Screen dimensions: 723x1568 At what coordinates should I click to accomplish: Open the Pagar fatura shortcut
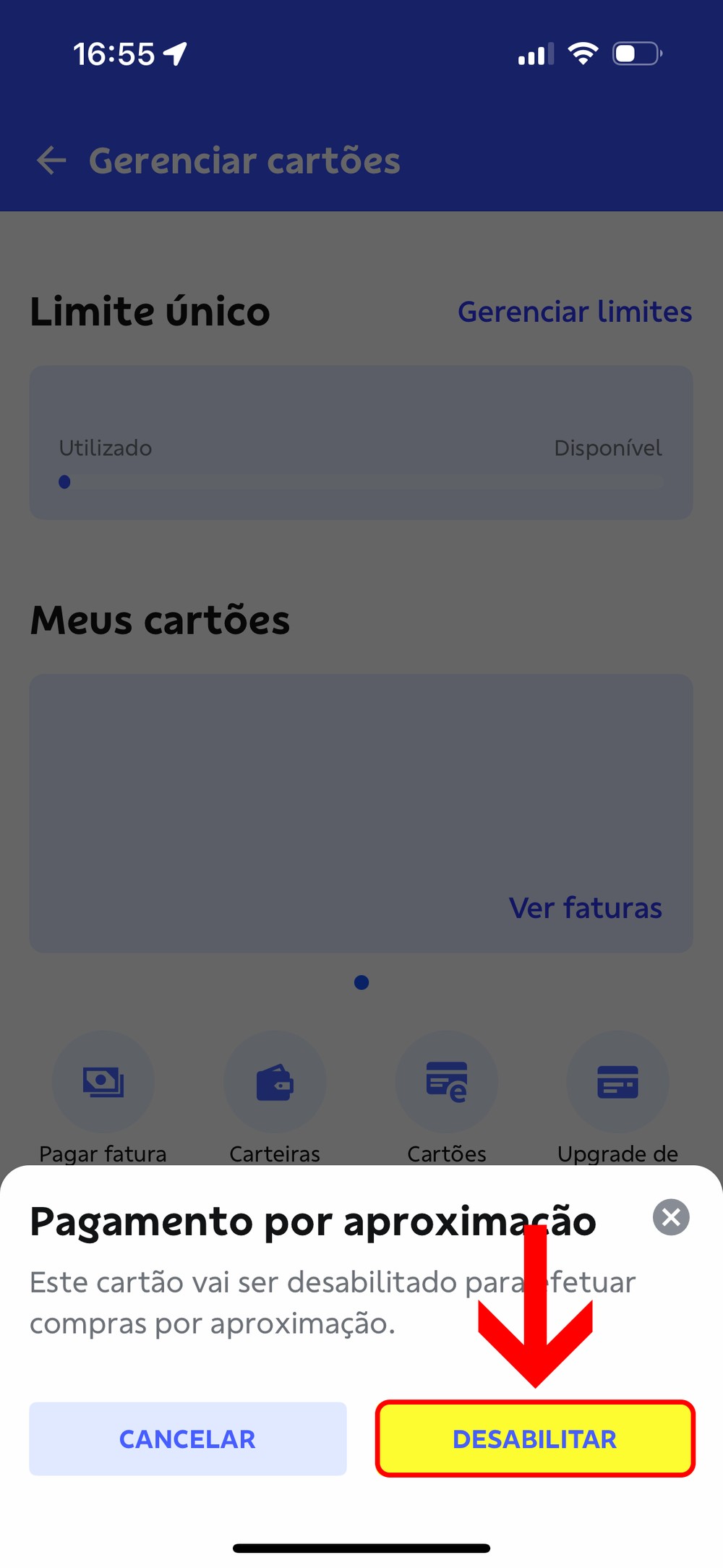pos(103,1082)
